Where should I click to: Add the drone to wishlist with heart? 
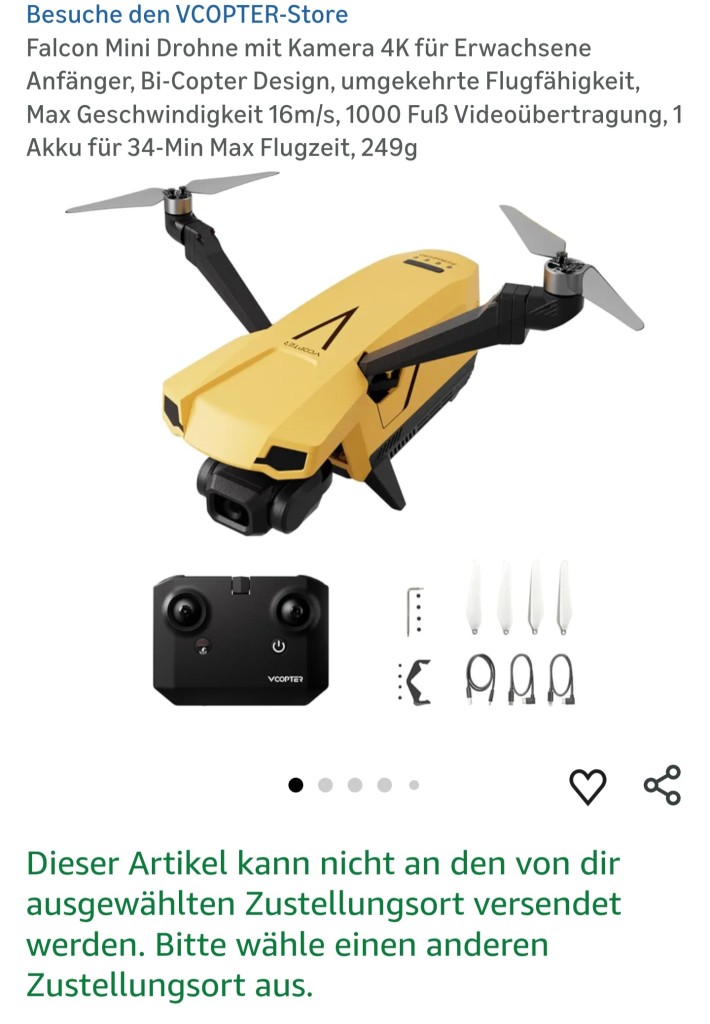point(587,787)
